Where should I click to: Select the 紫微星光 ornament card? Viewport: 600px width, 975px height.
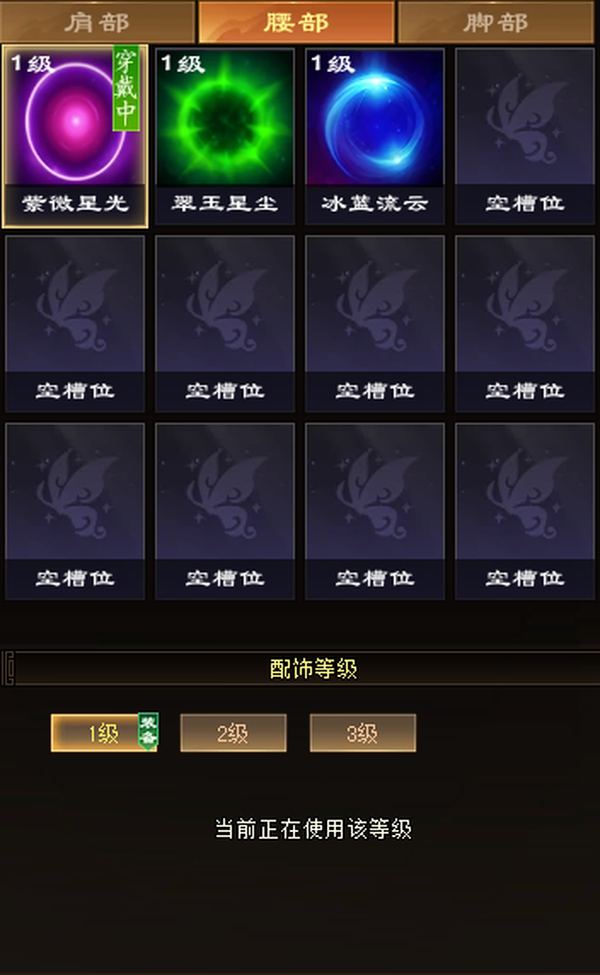75,136
